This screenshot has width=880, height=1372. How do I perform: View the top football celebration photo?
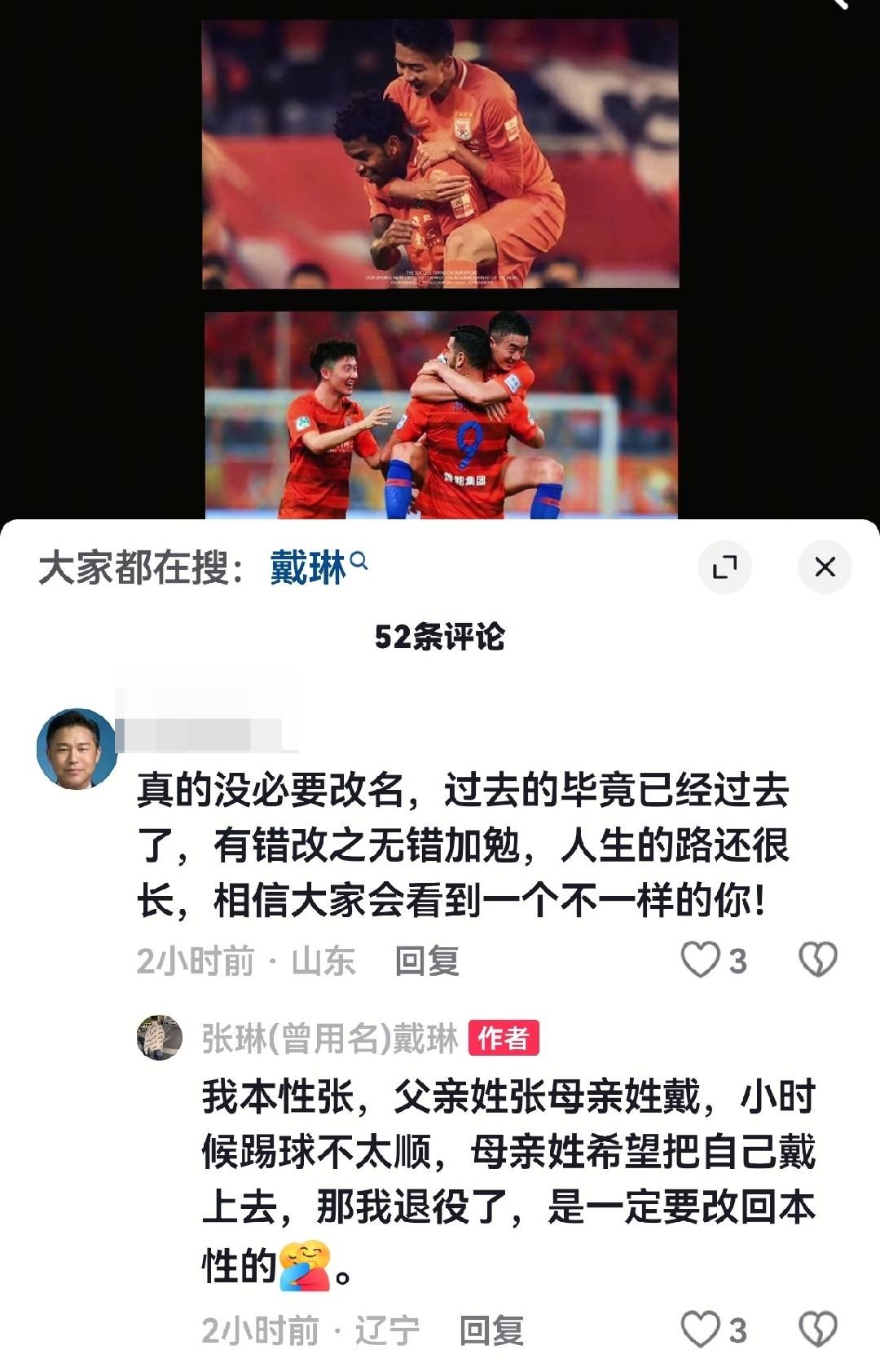pyautogui.click(x=440, y=155)
